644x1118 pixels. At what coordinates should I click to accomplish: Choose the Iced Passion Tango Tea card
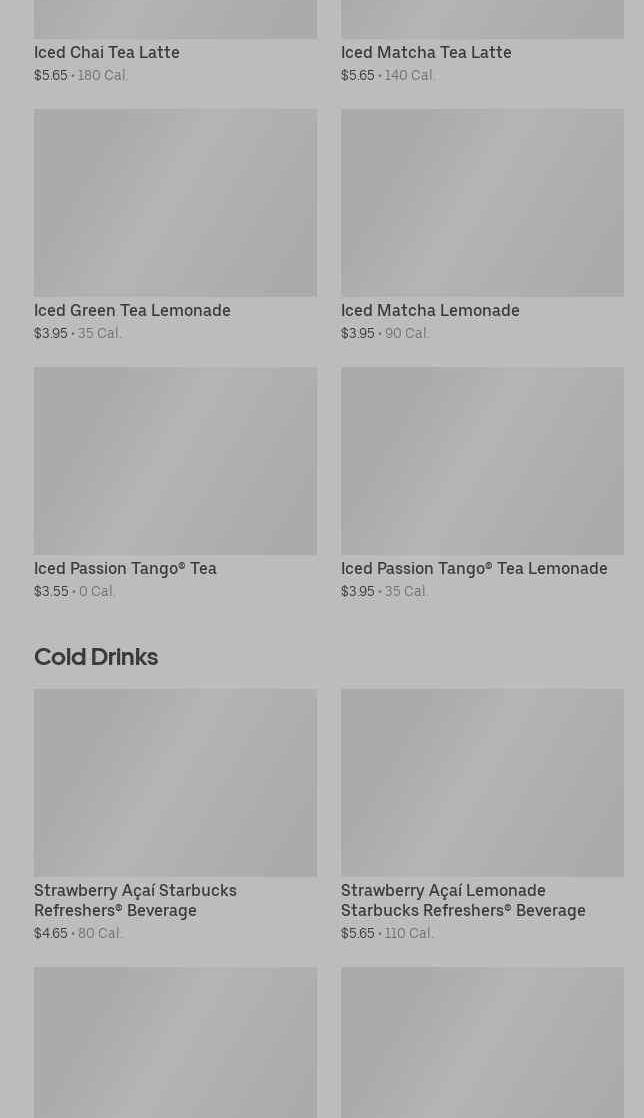pos(175,461)
